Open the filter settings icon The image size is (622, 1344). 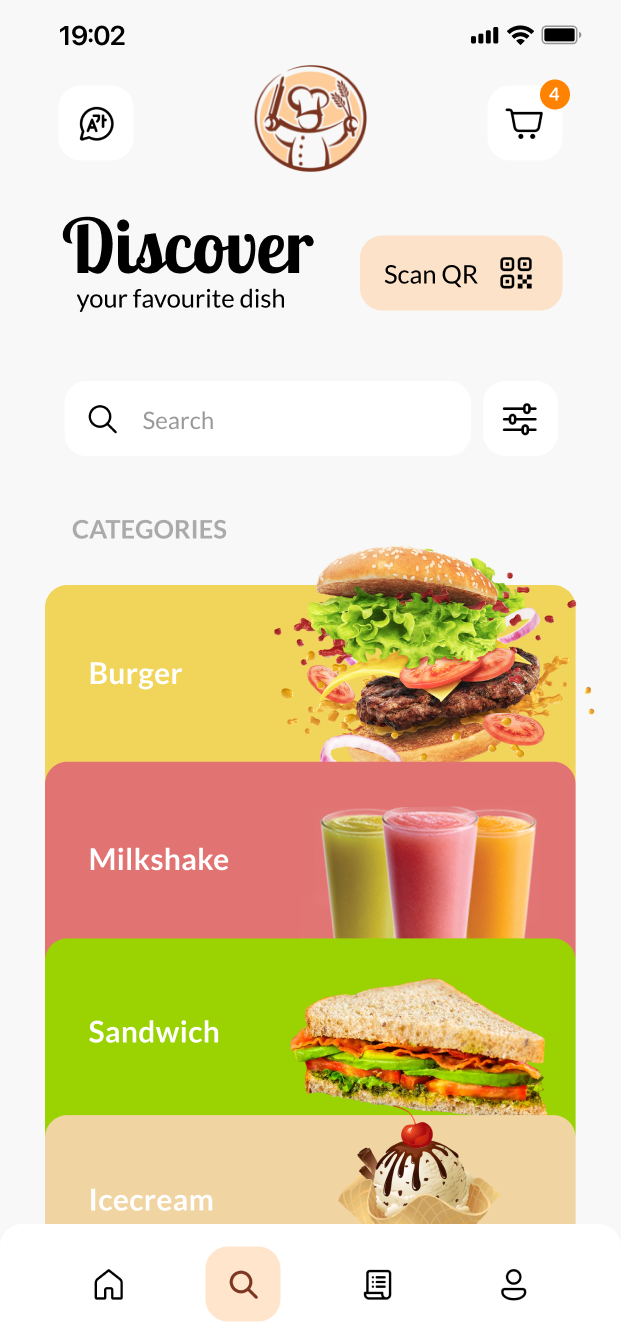[520, 419]
